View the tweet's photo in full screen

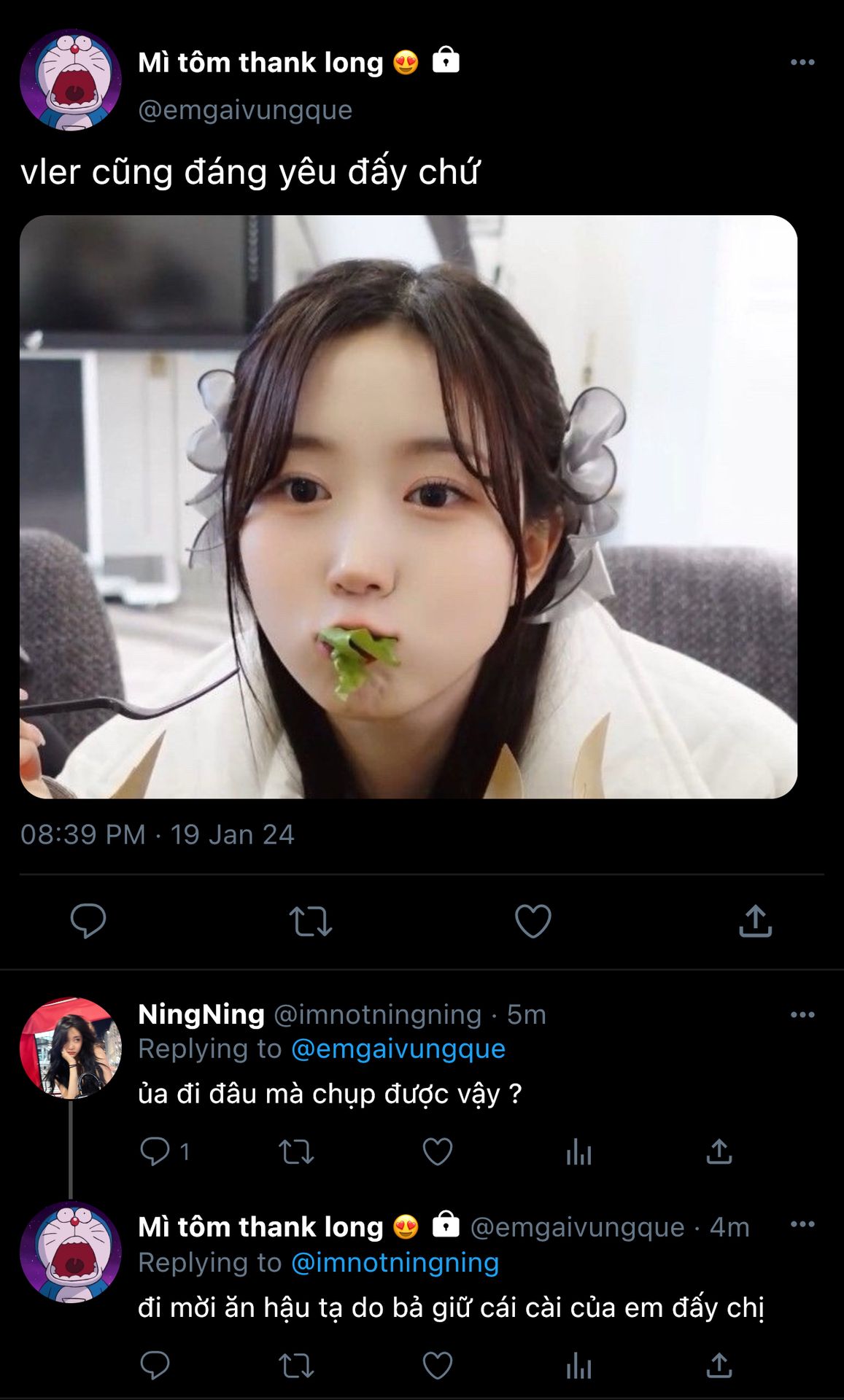[409, 507]
